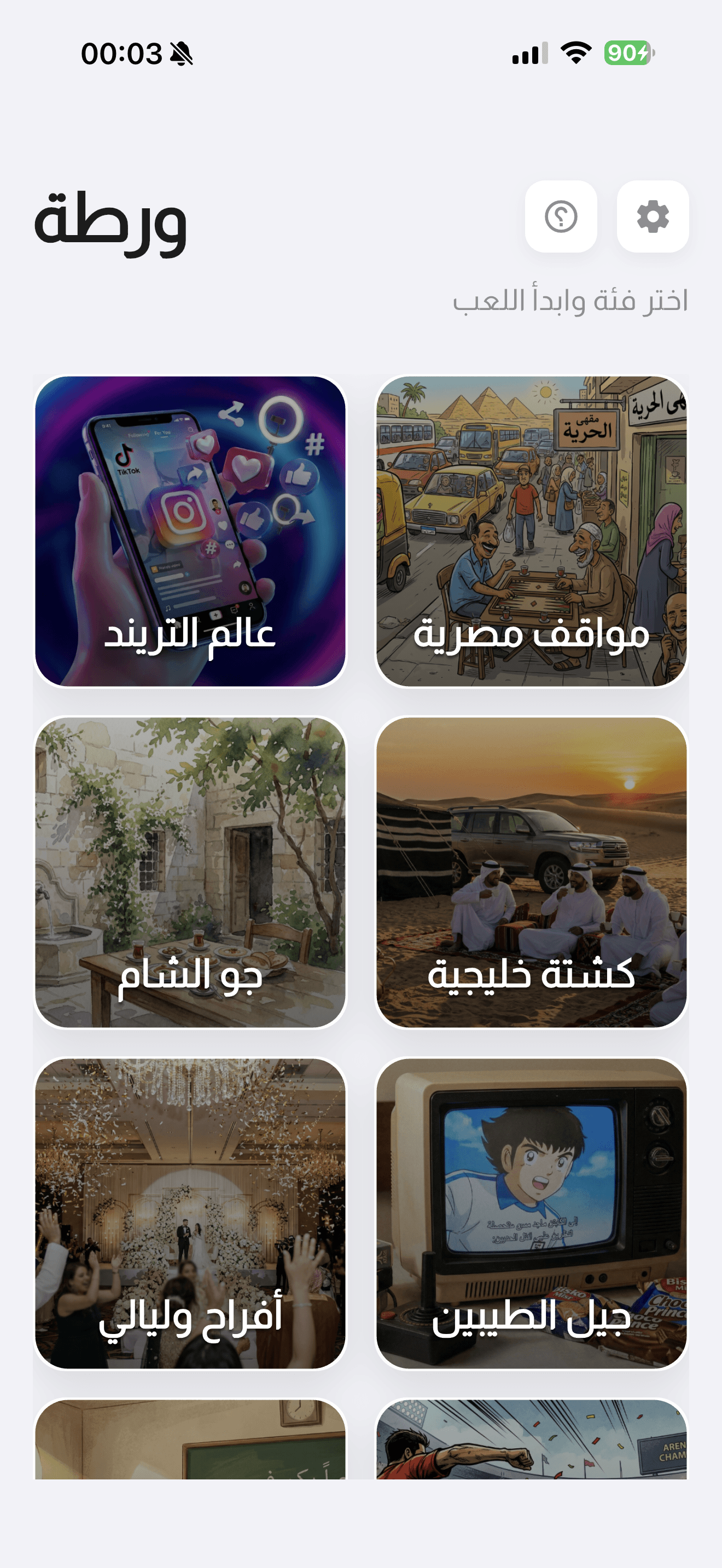Screen dimensions: 722x1568
Task: Open the settings gear
Action: coord(653,216)
